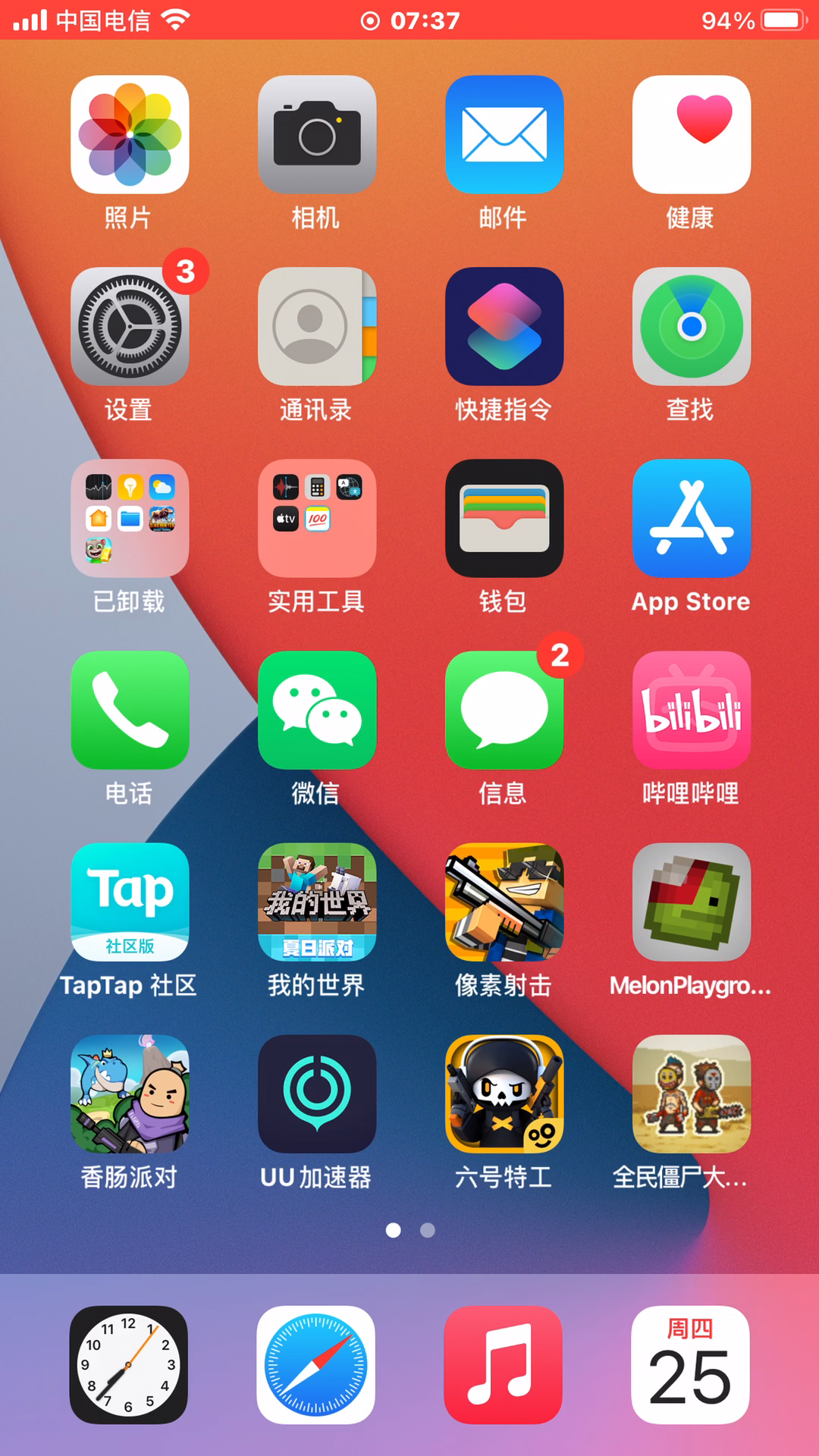Open UU加速器 app

pos(317,1094)
